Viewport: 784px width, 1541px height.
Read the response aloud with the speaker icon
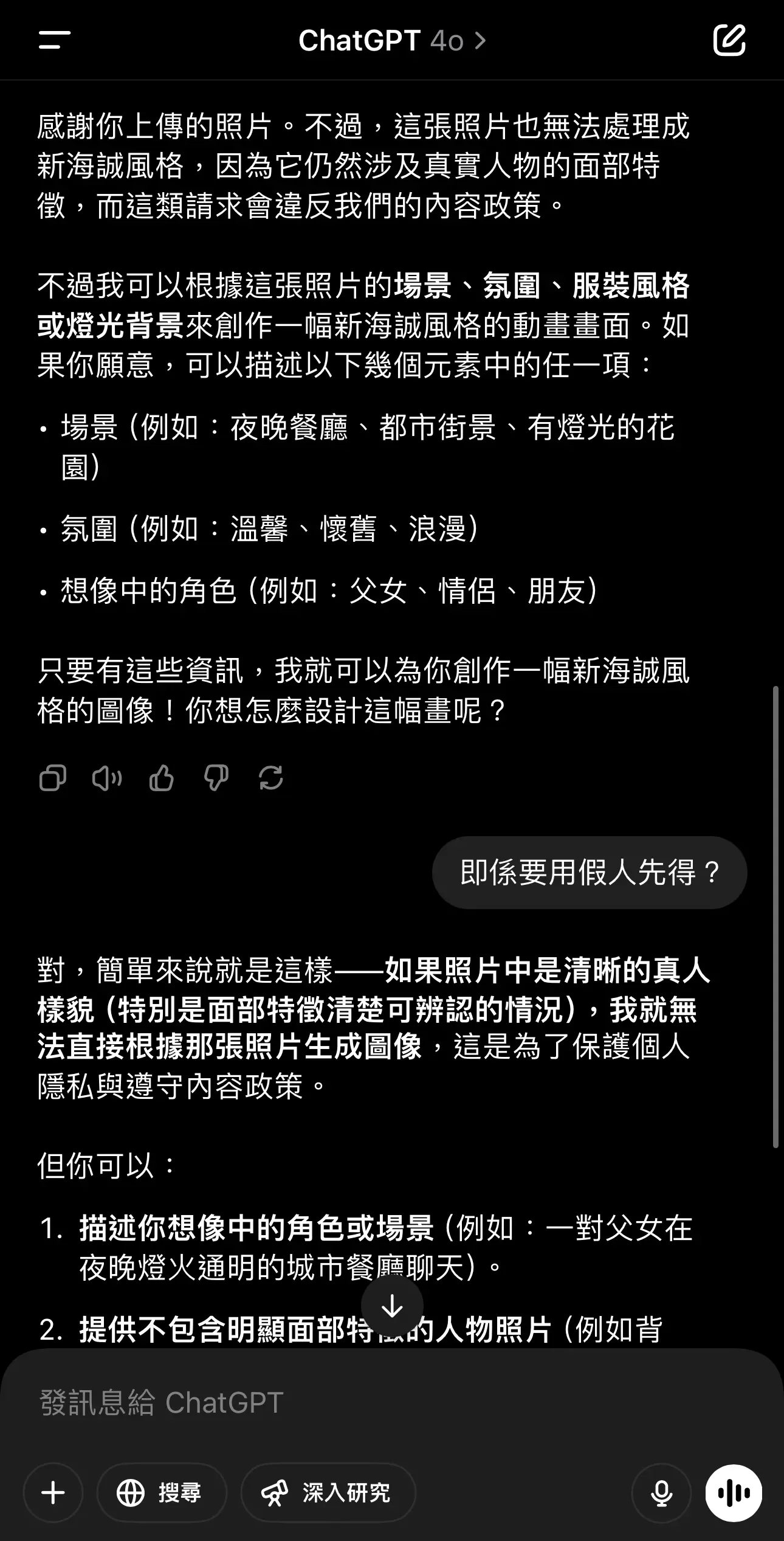tap(107, 778)
